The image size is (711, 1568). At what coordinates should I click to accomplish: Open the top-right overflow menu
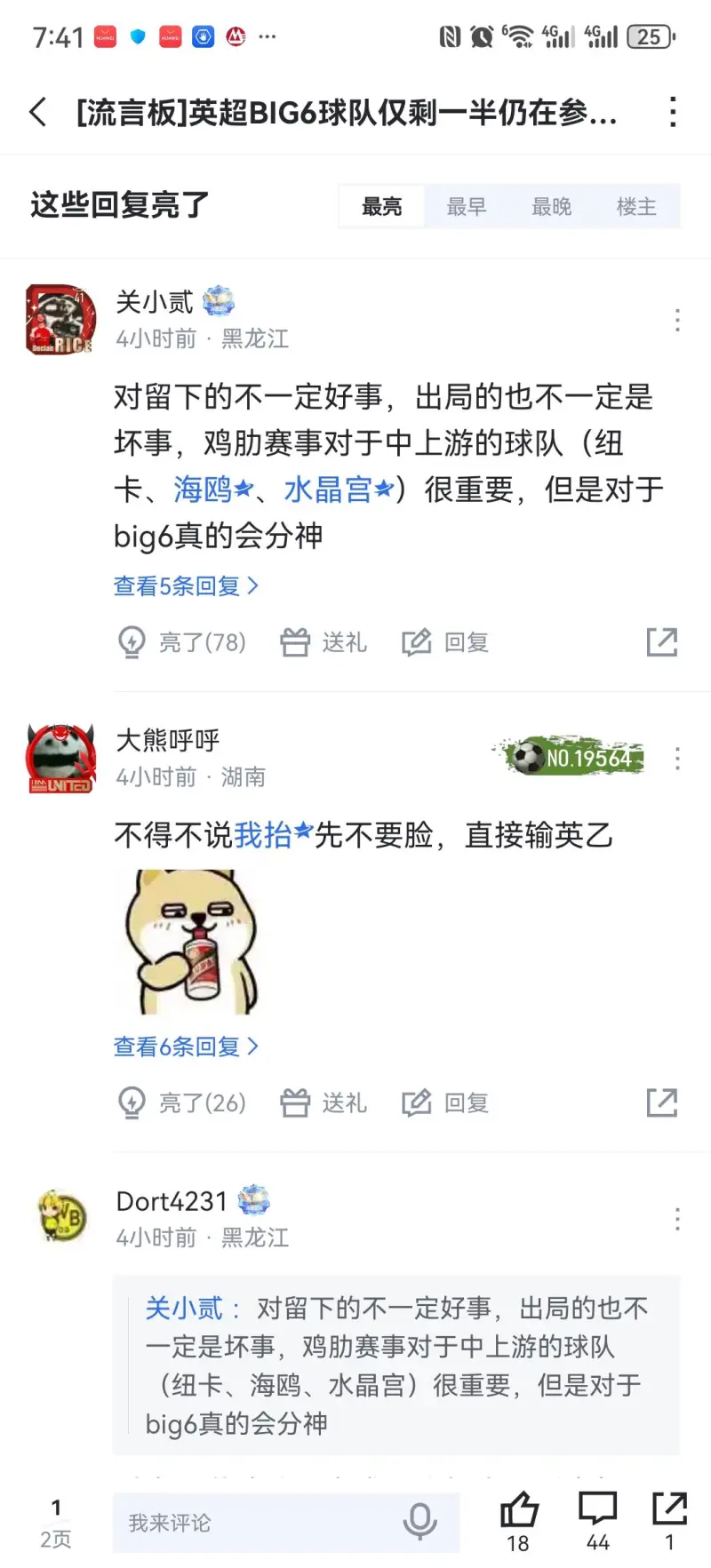[x=673, y=113]
